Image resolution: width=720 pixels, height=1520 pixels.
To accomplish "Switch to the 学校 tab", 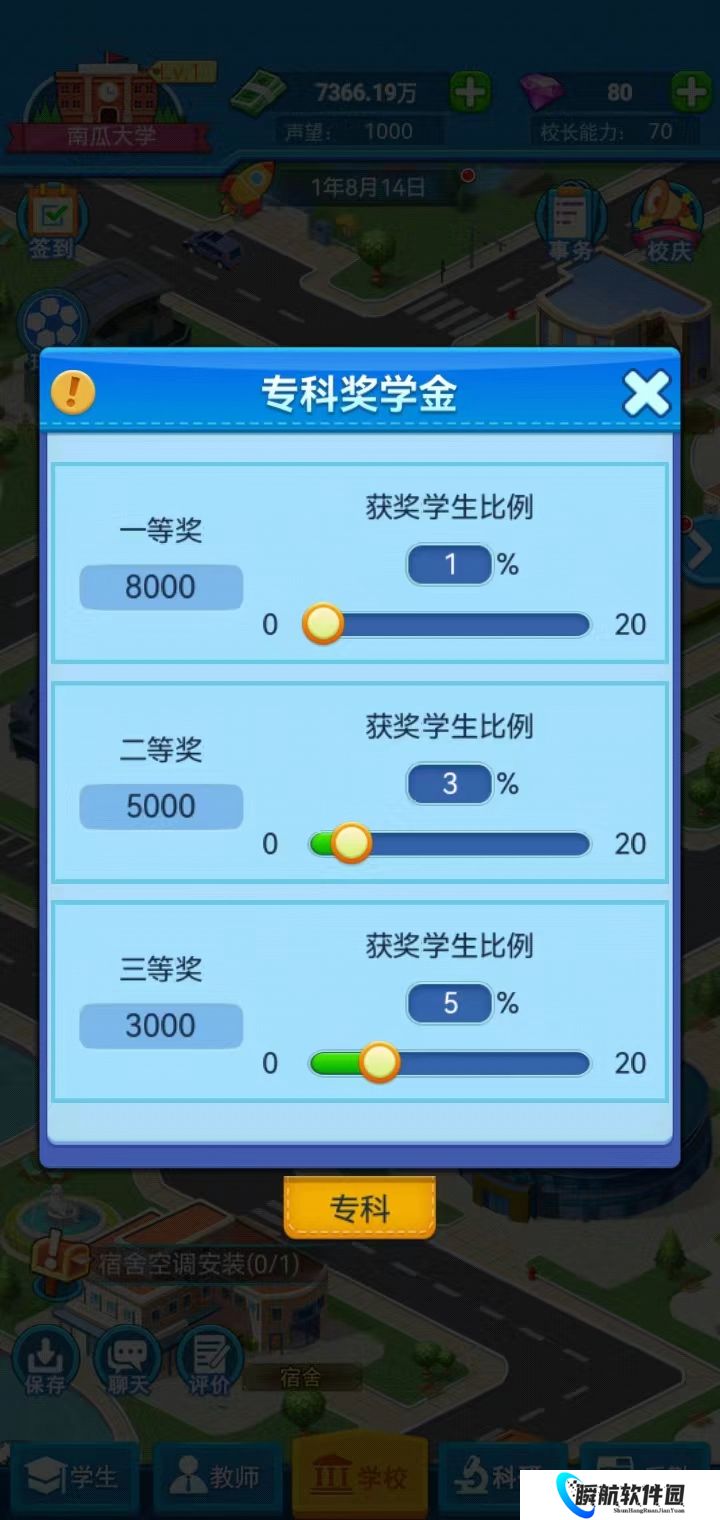I will (x=360, y=1478).
